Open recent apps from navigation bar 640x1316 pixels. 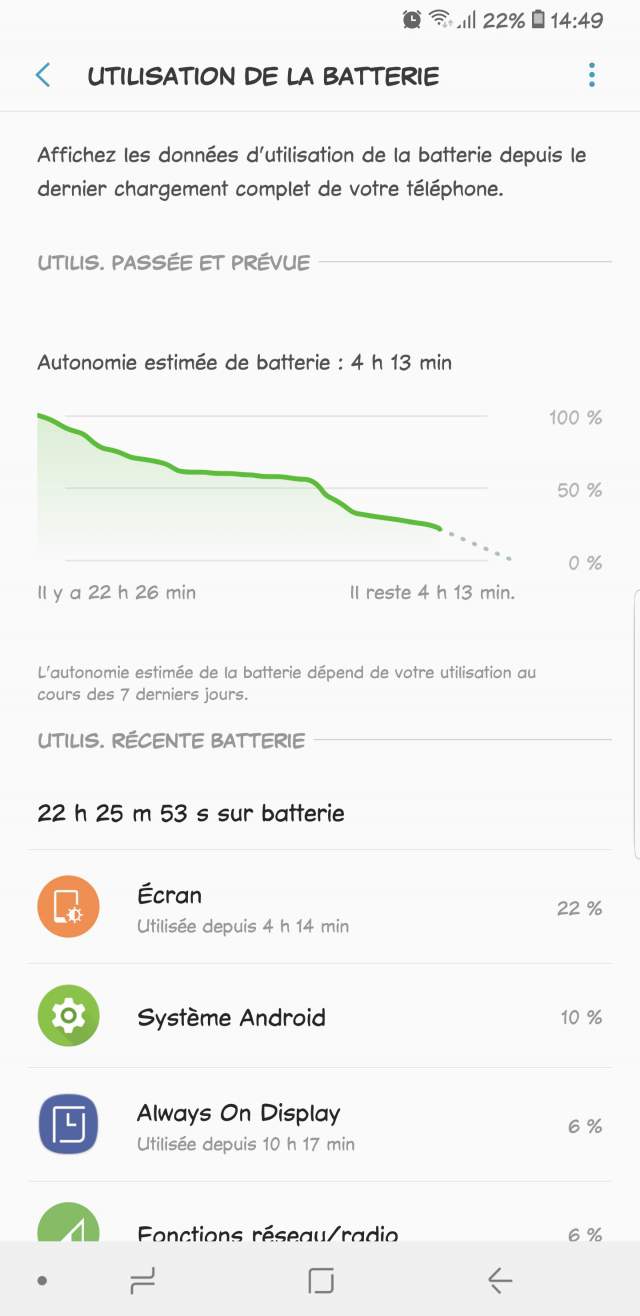pyautogui.click(x=144, y=1280)
